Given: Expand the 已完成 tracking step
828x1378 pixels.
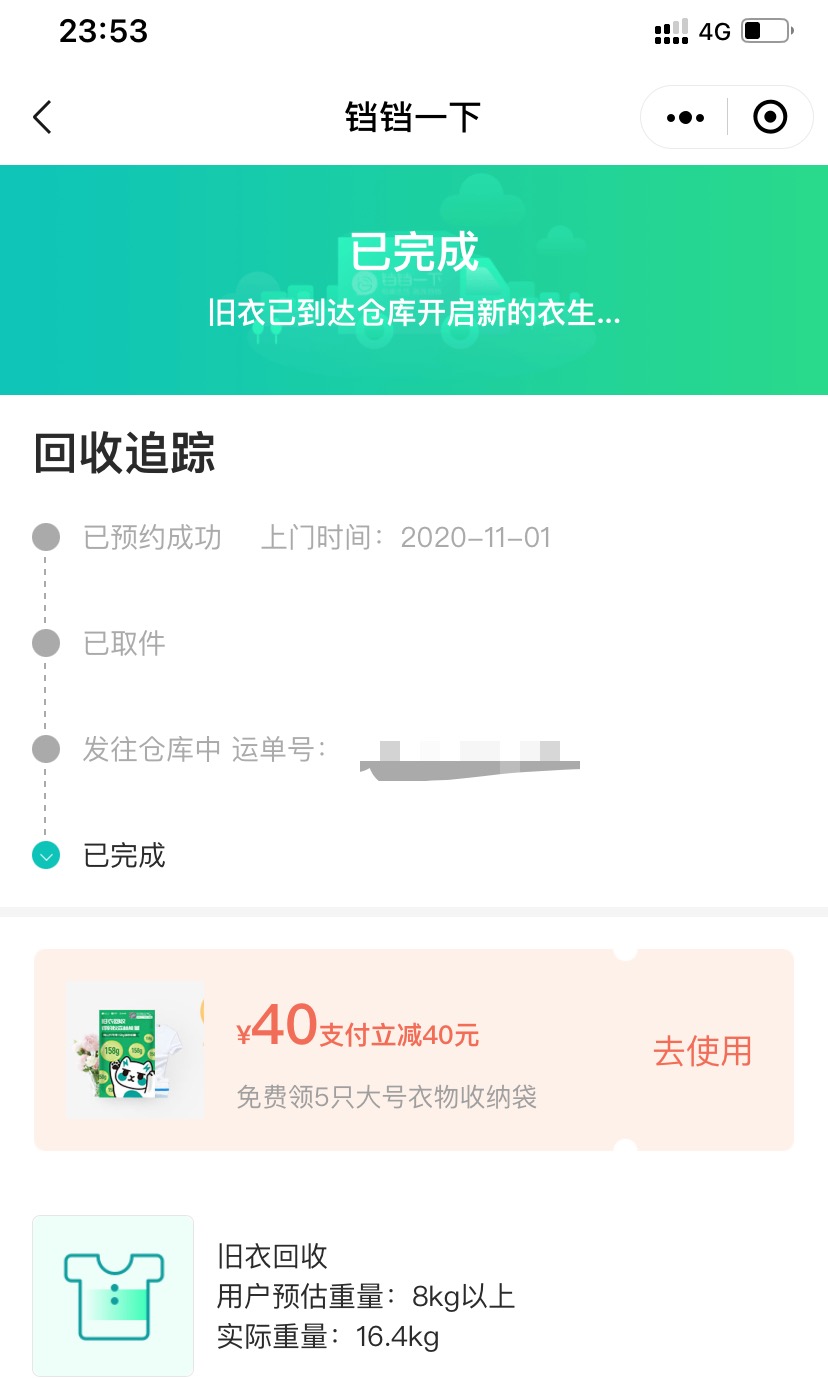Looking at the screenshot, I should click(46, 855).
